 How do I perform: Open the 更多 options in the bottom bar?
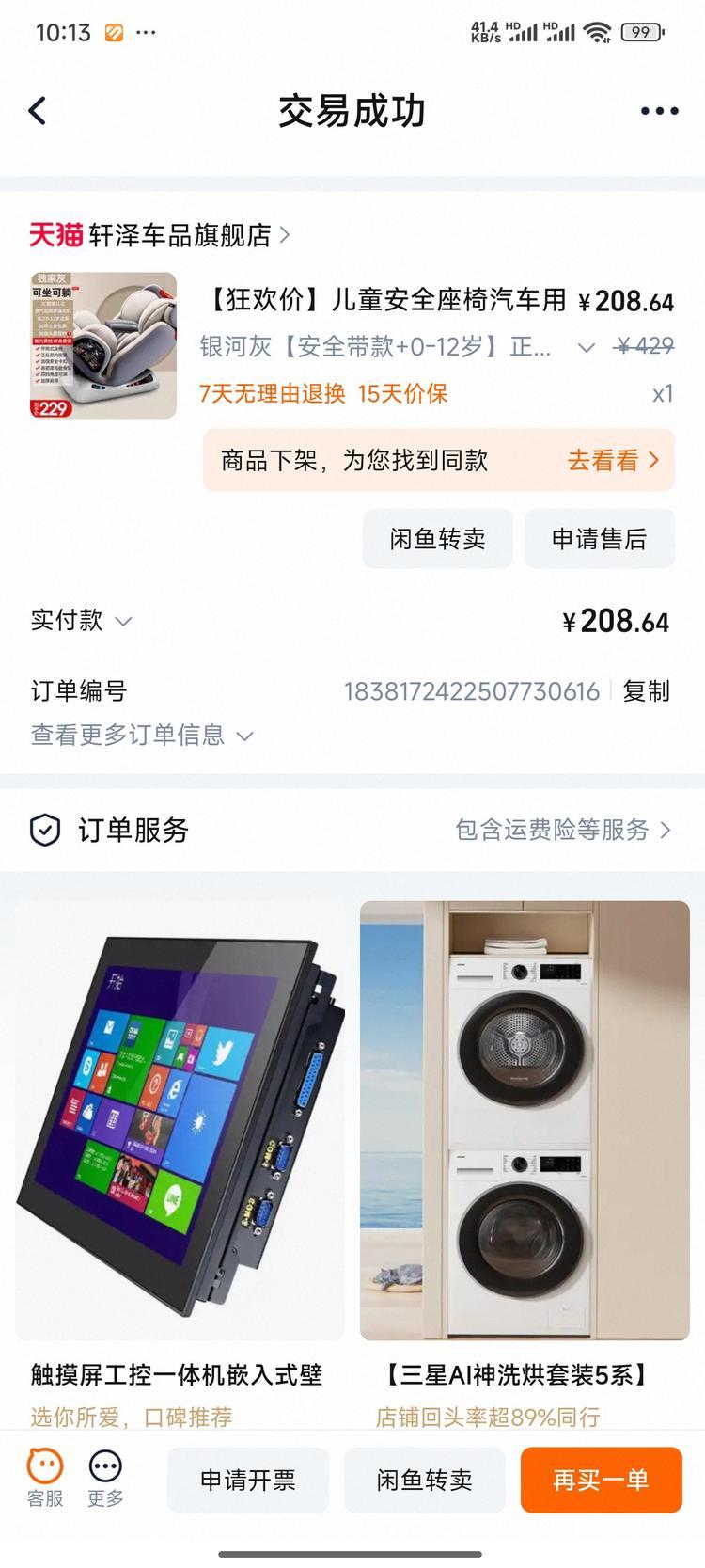[105, 1478]
